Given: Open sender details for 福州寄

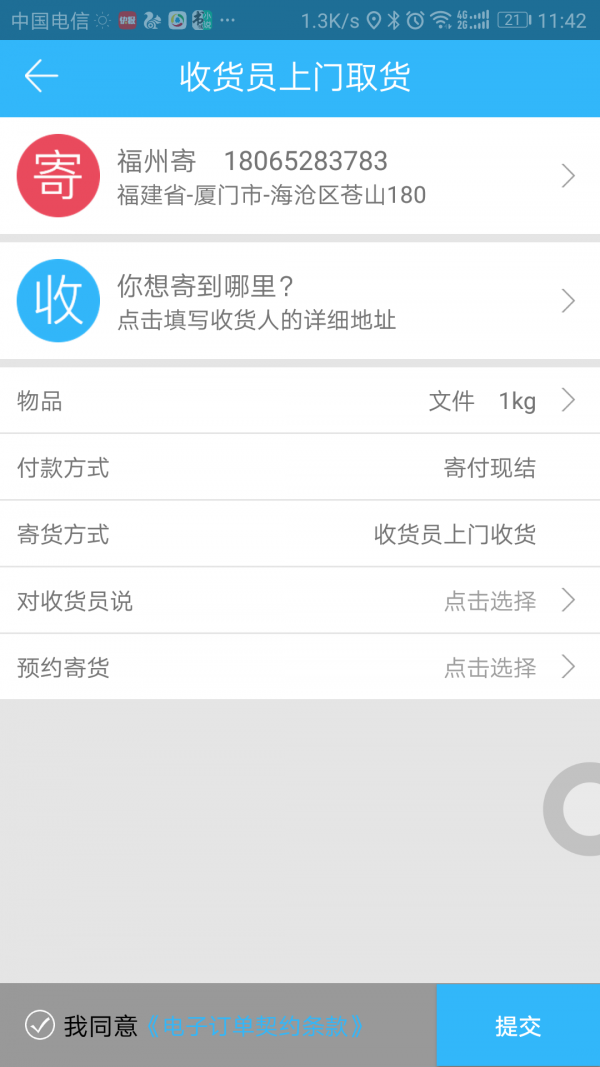Looking at the screenshot, I should tap(300, 176).
